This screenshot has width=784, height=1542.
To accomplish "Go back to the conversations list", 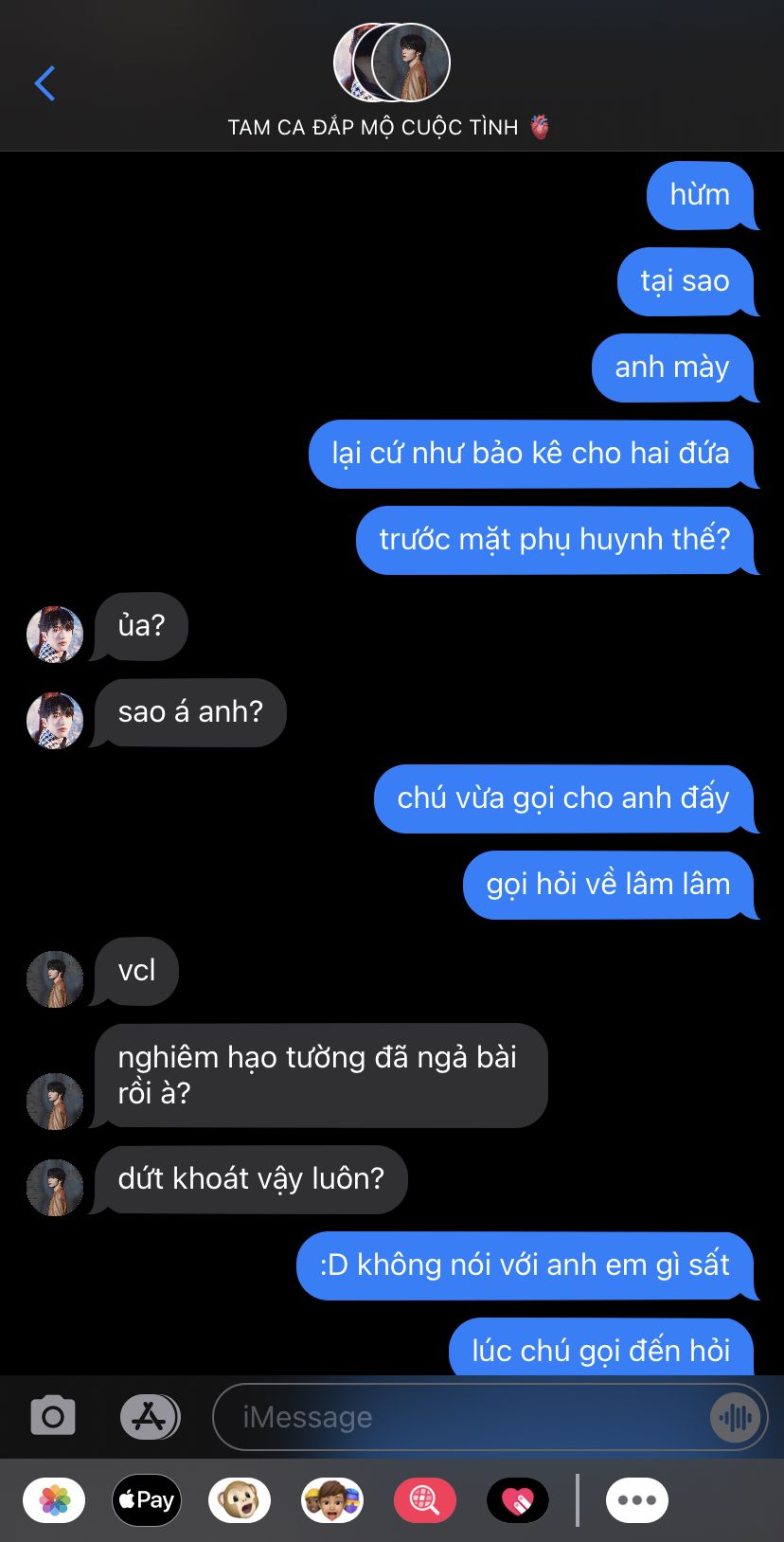I will pos(45,83).
